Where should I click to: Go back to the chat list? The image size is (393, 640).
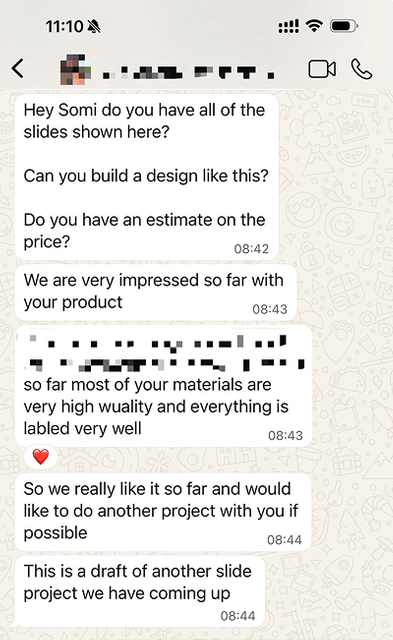(x=18, y=69)
